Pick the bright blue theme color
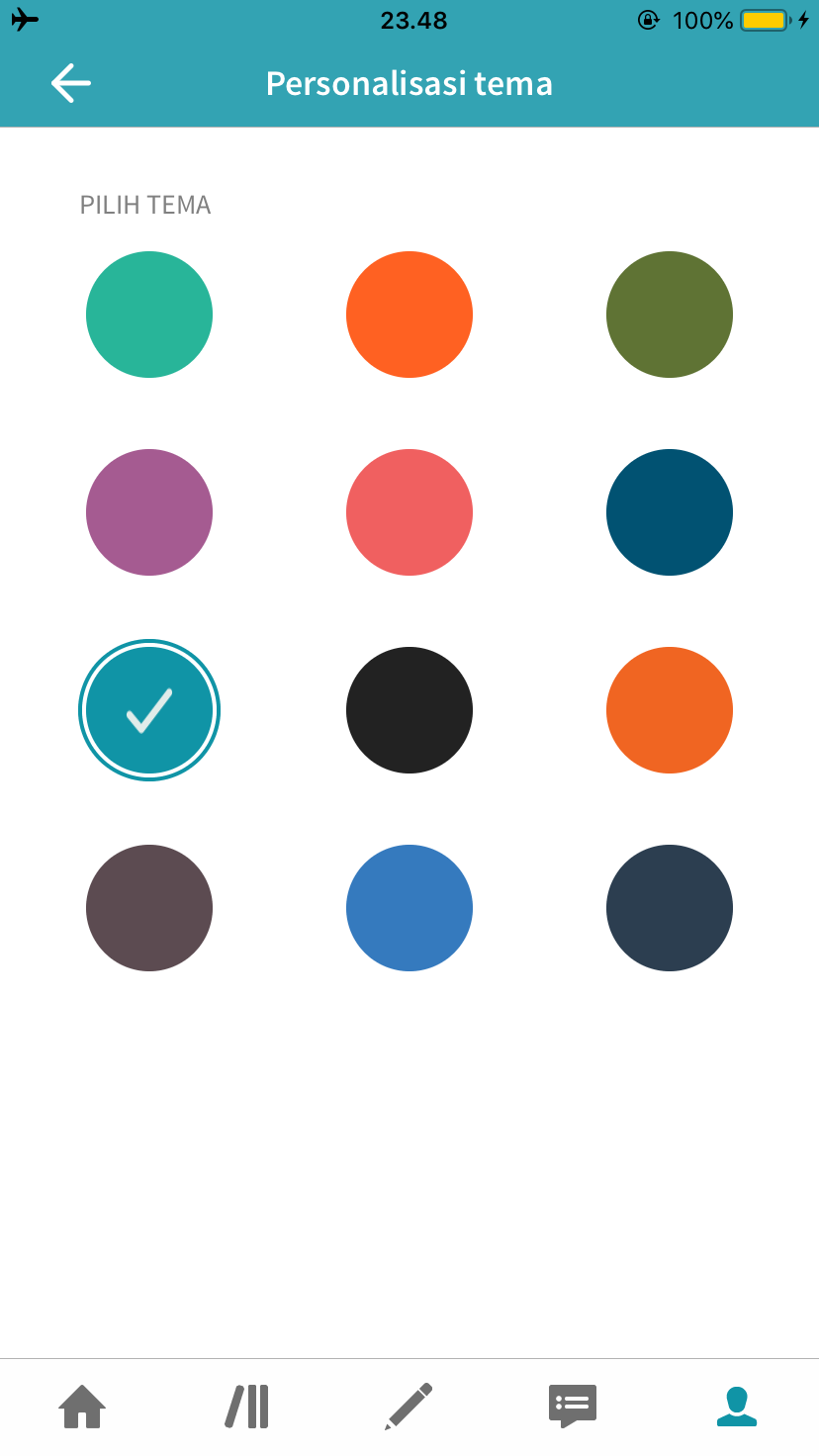Image resolution: width=819 pixels, height=1456 pixels. point(409,908)
